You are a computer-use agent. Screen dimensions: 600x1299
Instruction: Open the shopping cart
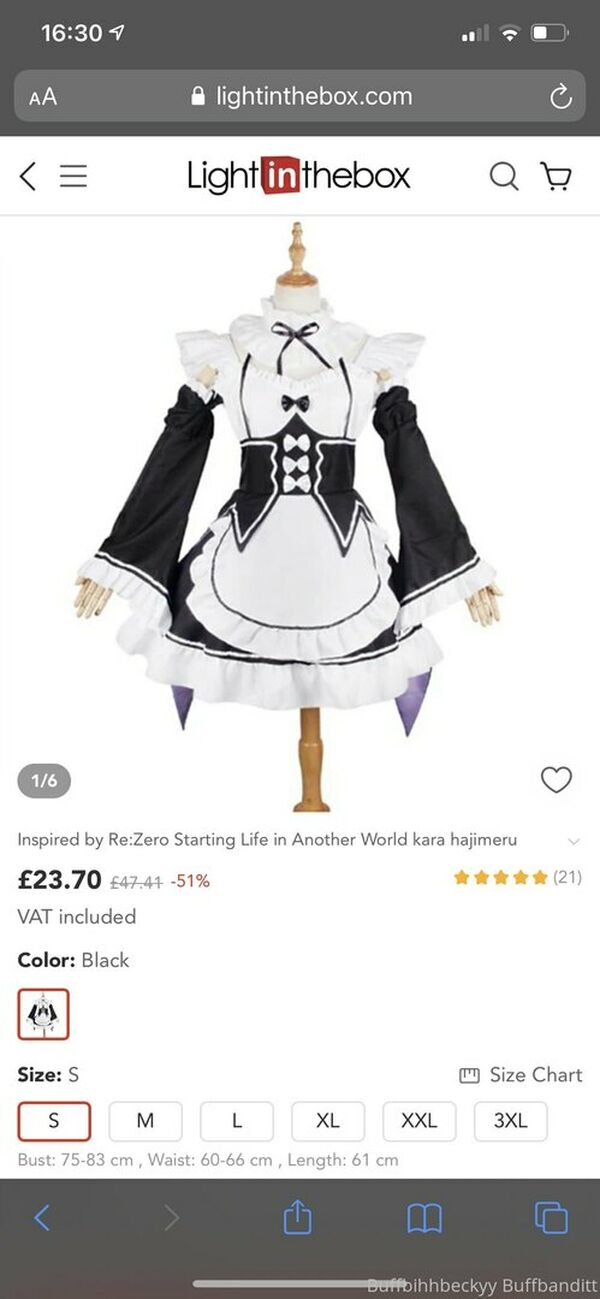coord(556,177)
